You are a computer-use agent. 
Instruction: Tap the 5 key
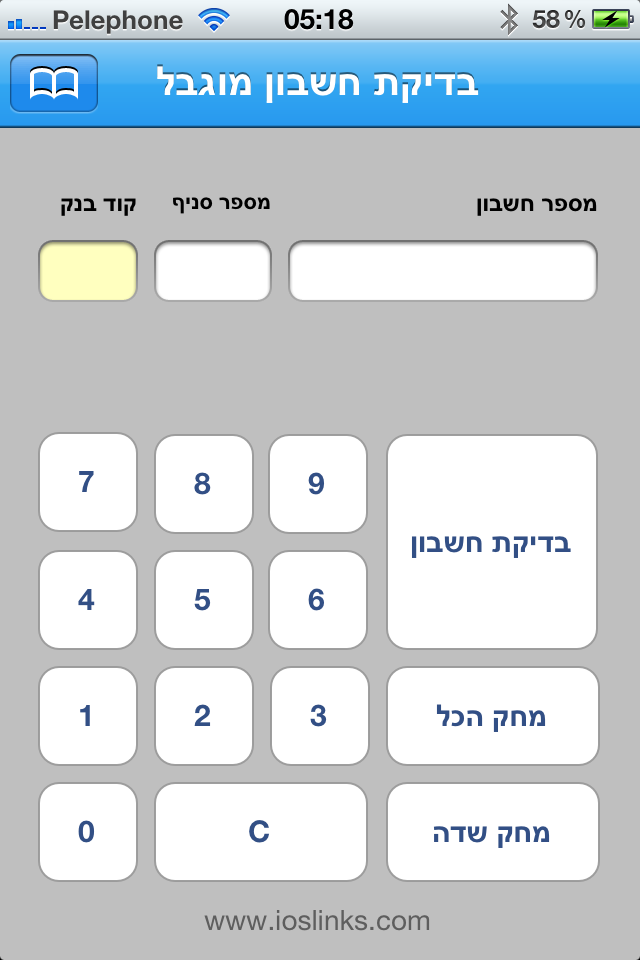click(x=203, y=600)
